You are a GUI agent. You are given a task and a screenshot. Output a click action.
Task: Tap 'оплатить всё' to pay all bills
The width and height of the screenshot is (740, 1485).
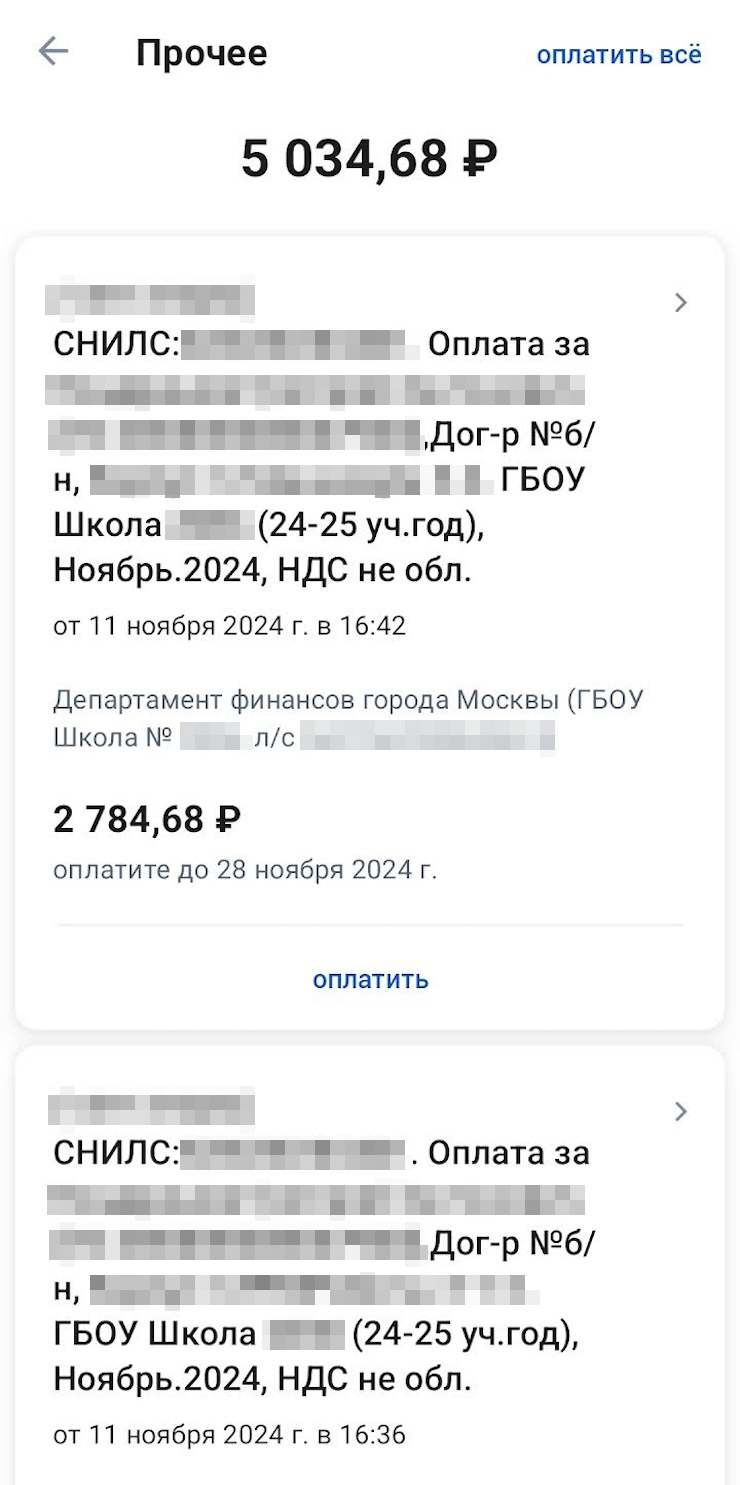pos(619,54)
